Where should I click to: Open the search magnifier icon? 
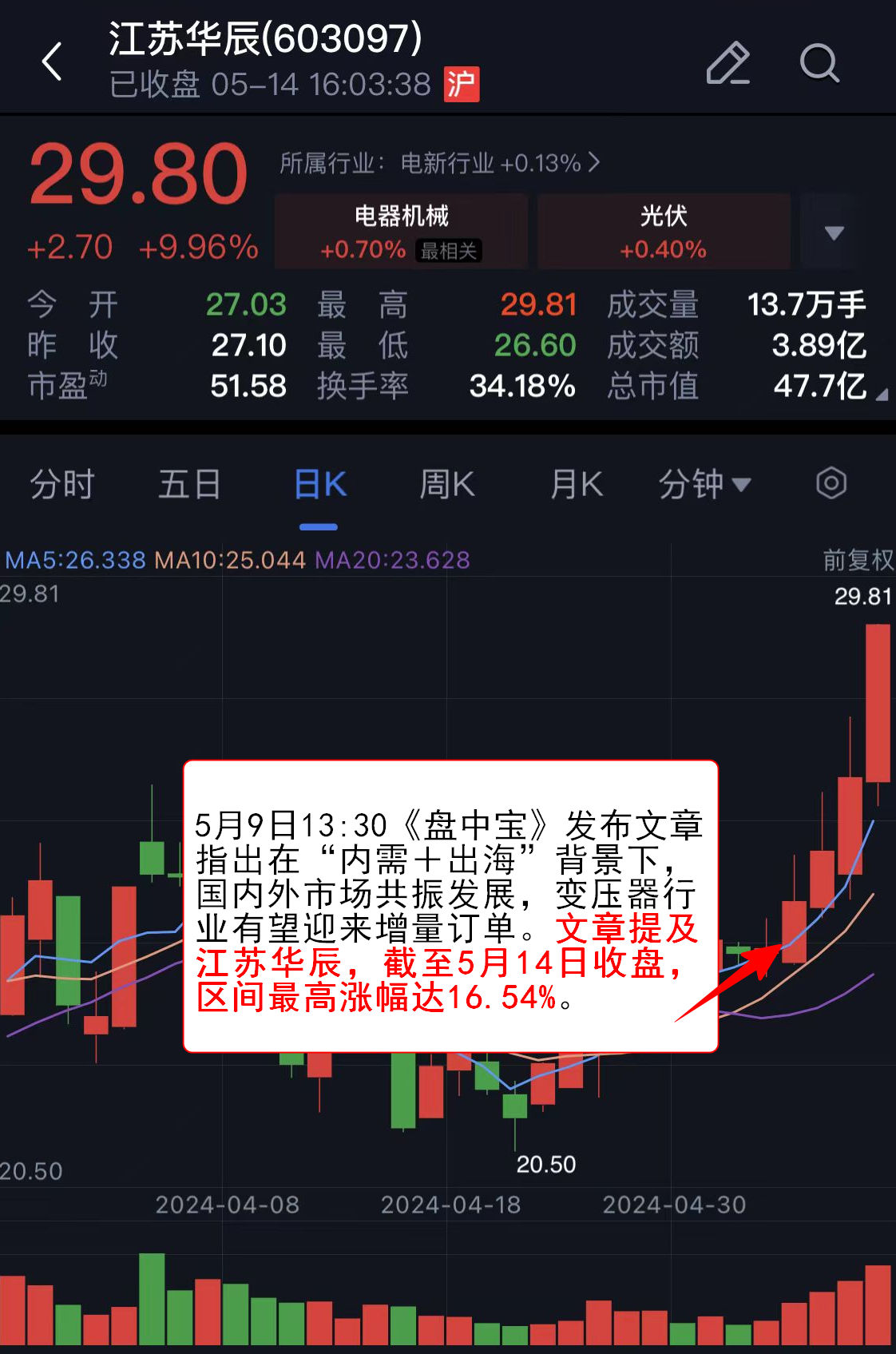(819, 63)
